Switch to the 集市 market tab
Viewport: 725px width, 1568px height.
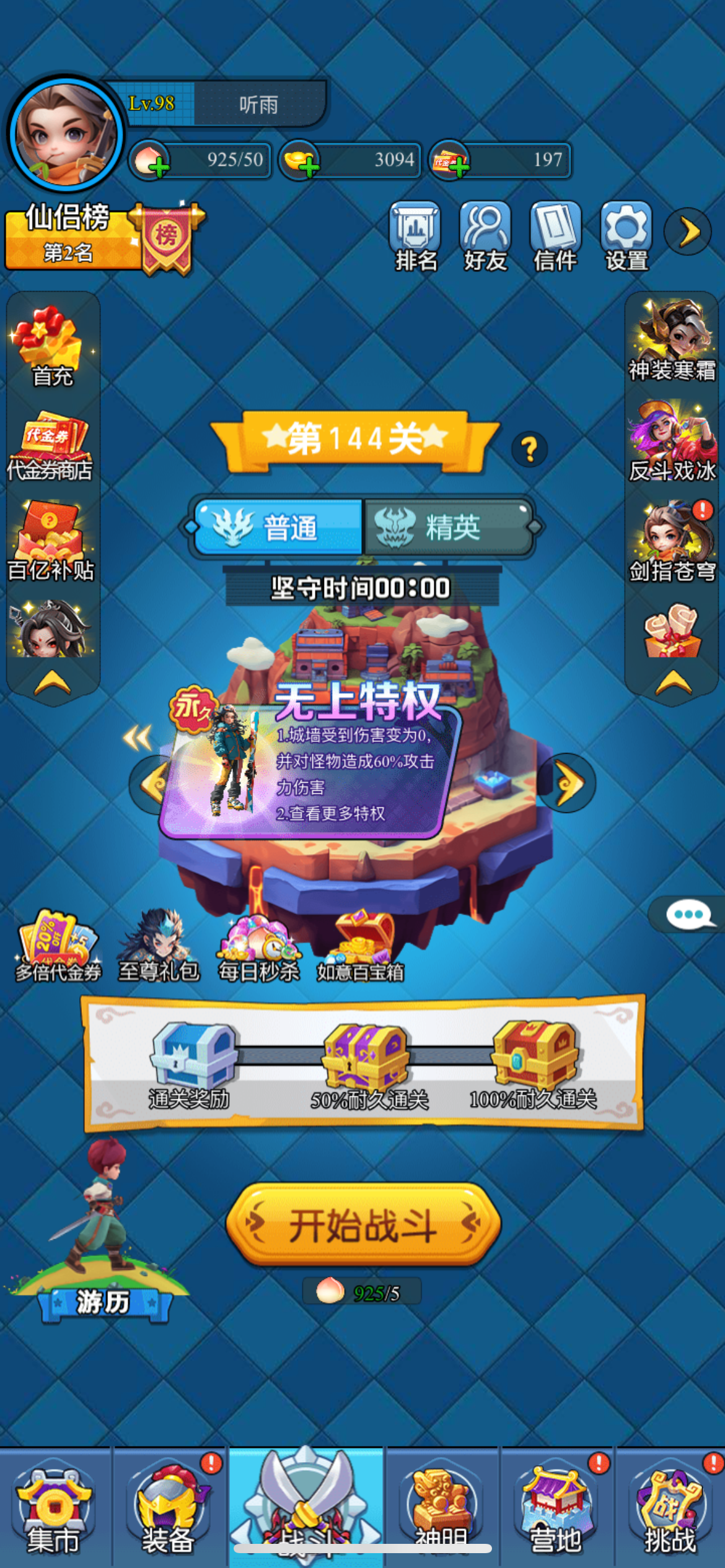(x=55, y=1511)
